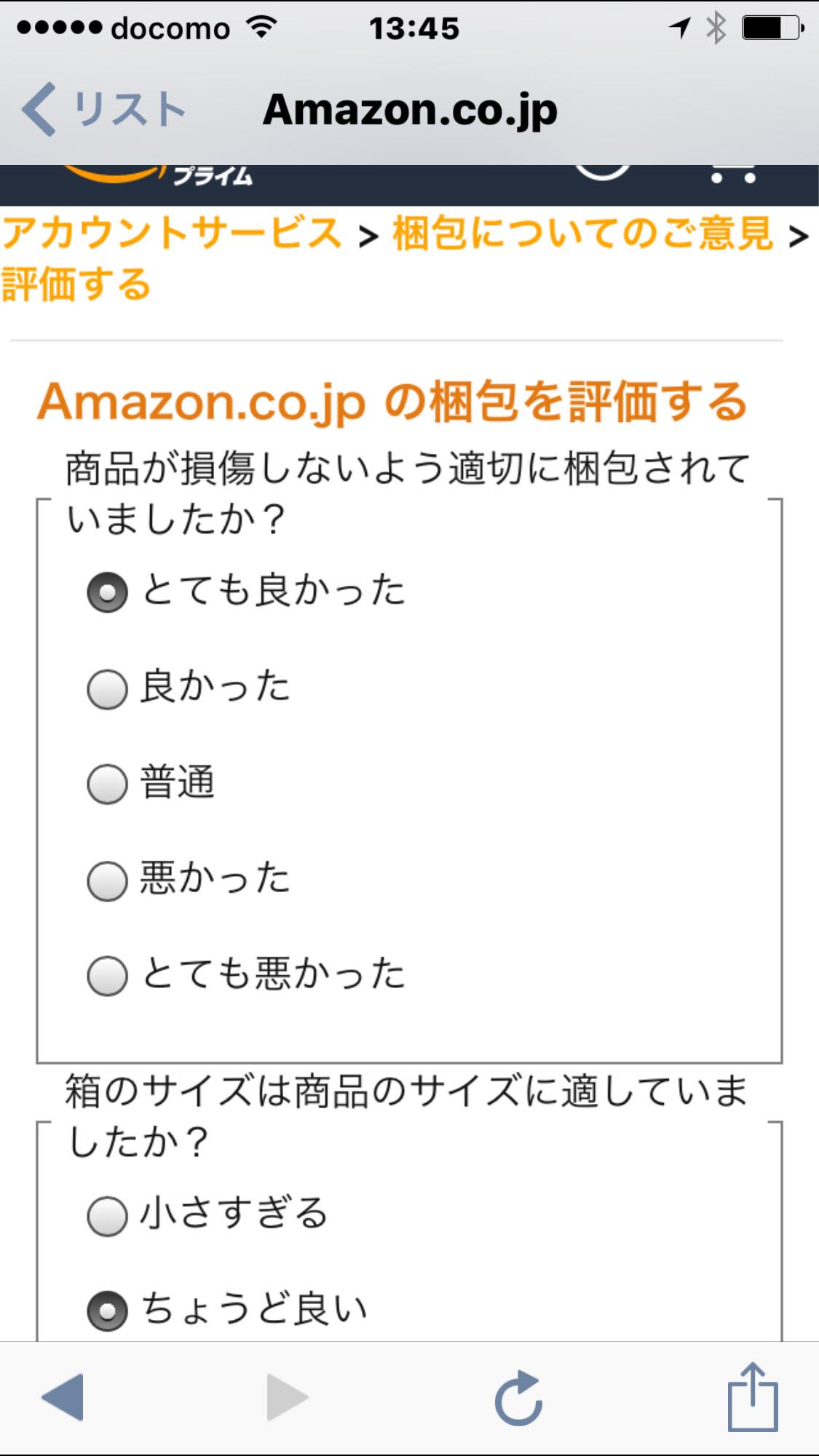Image resolution: width=819 pixels, height=1456 pixels.
Task: Go back to リスト
Action: [x=102, y=110]
